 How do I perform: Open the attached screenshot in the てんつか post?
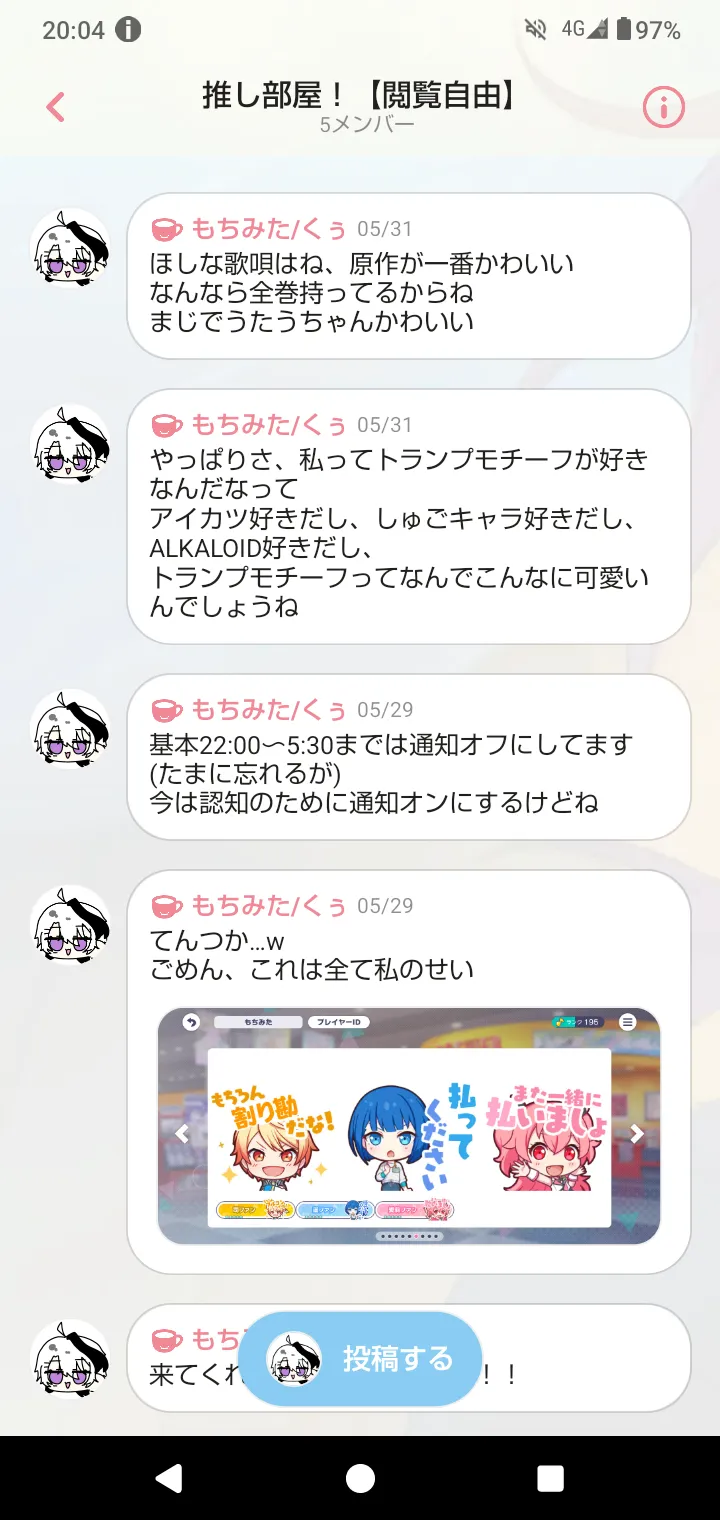coord(409,1126)
